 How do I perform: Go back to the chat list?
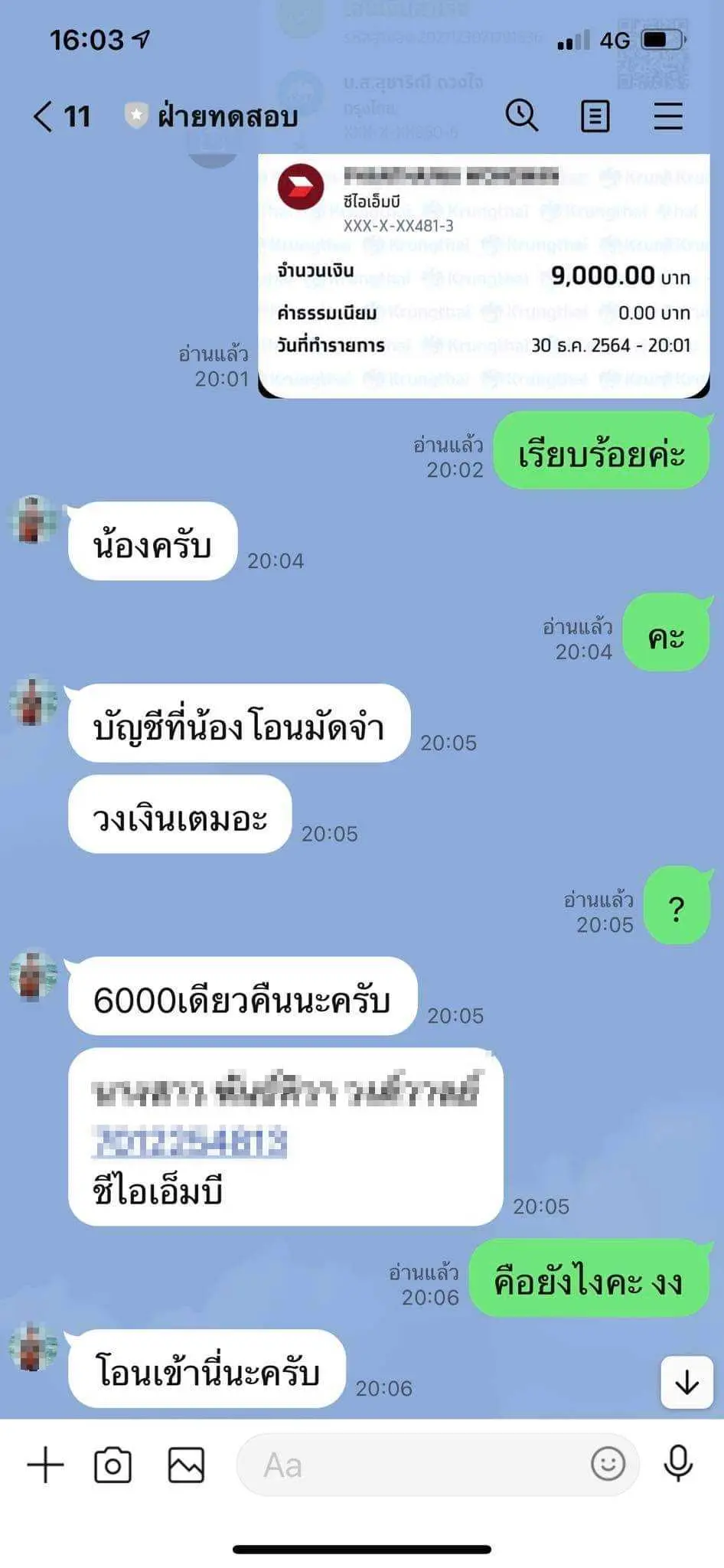[44, 116]
